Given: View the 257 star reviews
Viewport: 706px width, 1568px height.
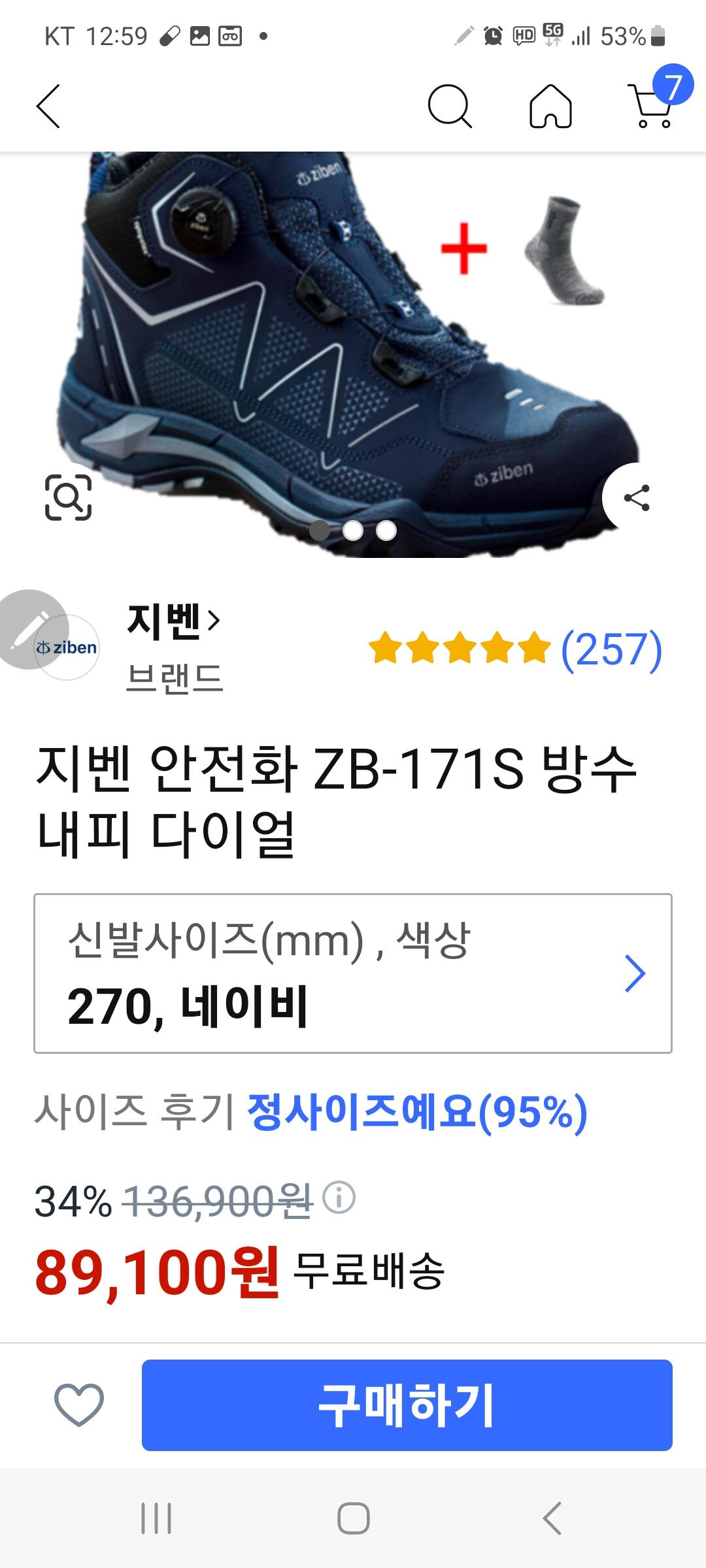Looking at the screenshot, I should coord(516,649).
